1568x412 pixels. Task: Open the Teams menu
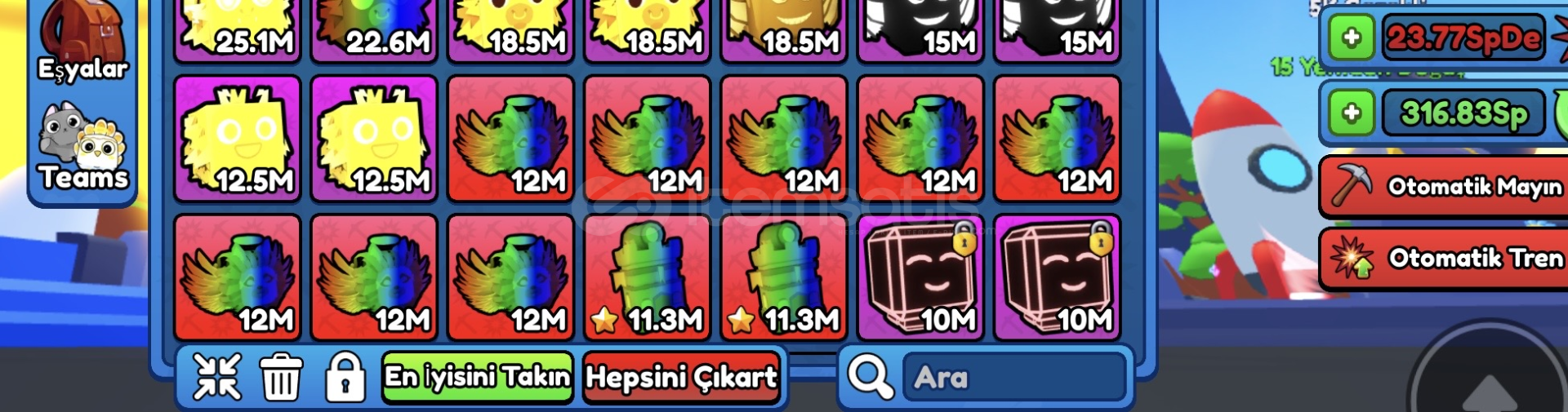(82, 149)
